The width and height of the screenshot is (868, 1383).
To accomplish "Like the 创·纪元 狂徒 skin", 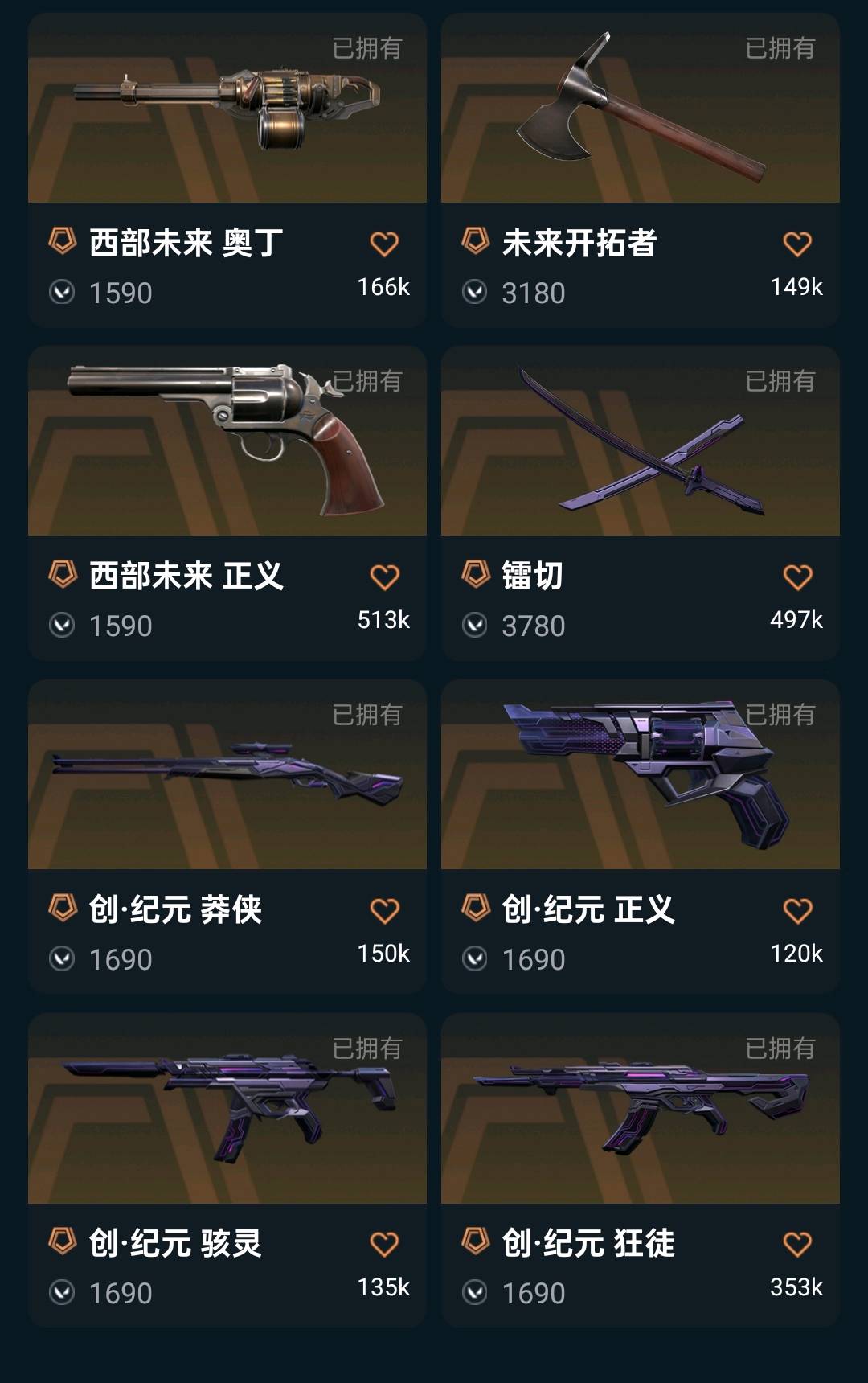I will point(797,1245).
